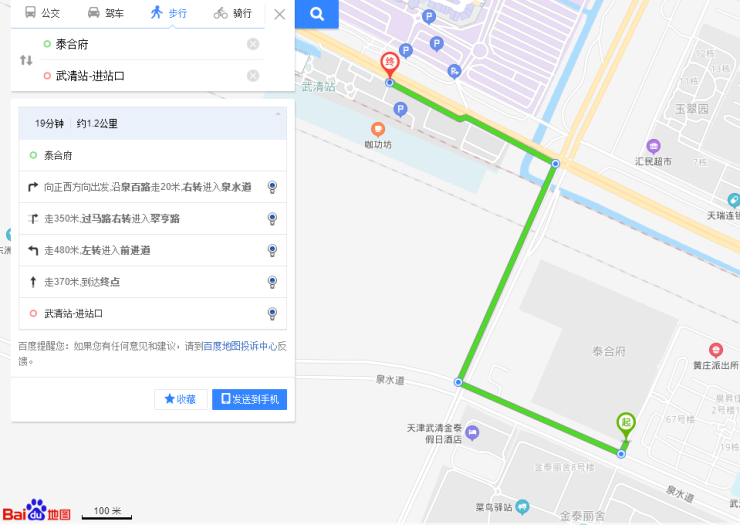Clear the 武清站-进站口 destination field
Screen dimensions: 740x525
pos(253,76)
